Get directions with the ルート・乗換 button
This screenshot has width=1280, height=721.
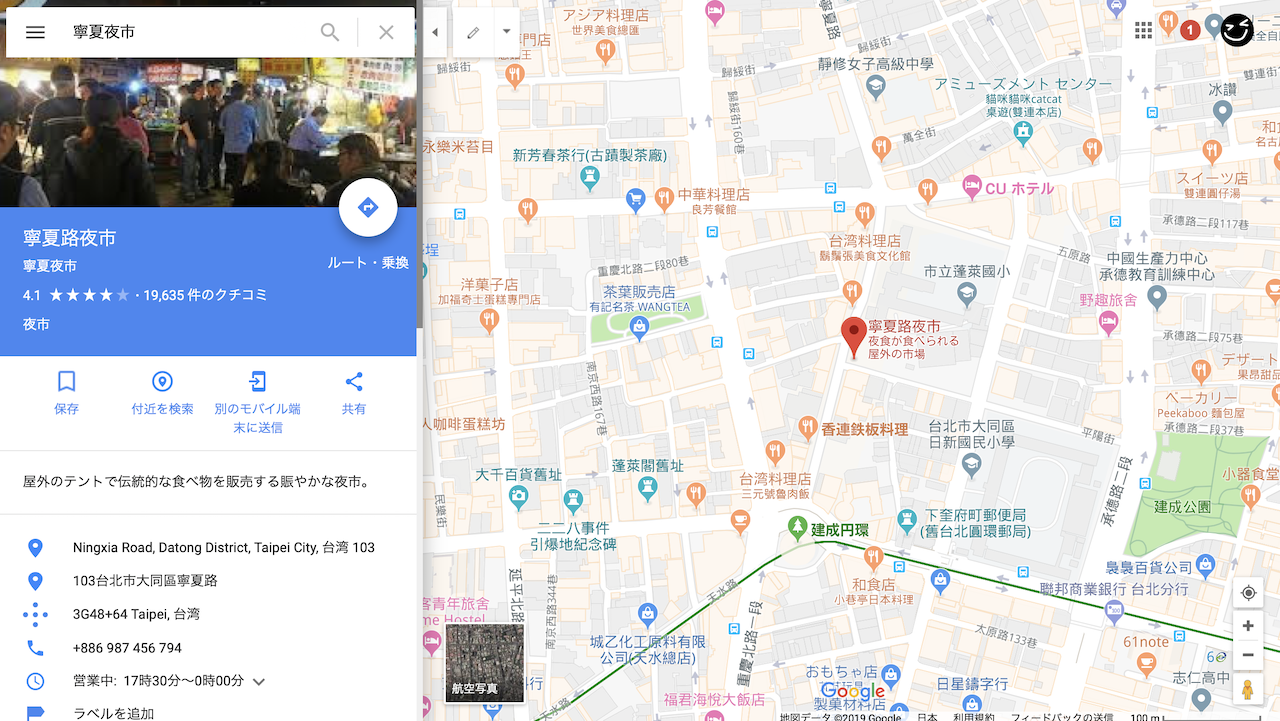[x=368, y=208]
